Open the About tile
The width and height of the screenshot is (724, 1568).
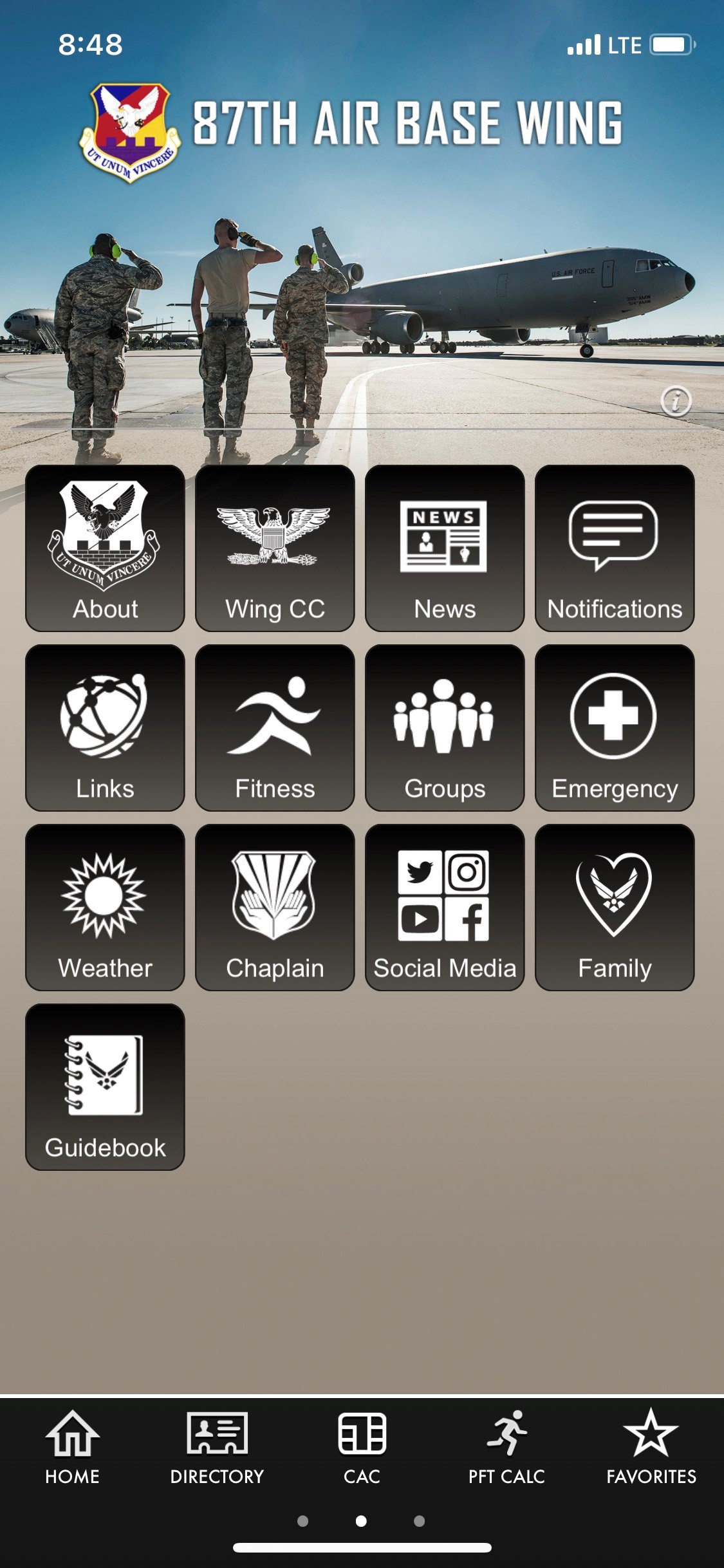105,548
